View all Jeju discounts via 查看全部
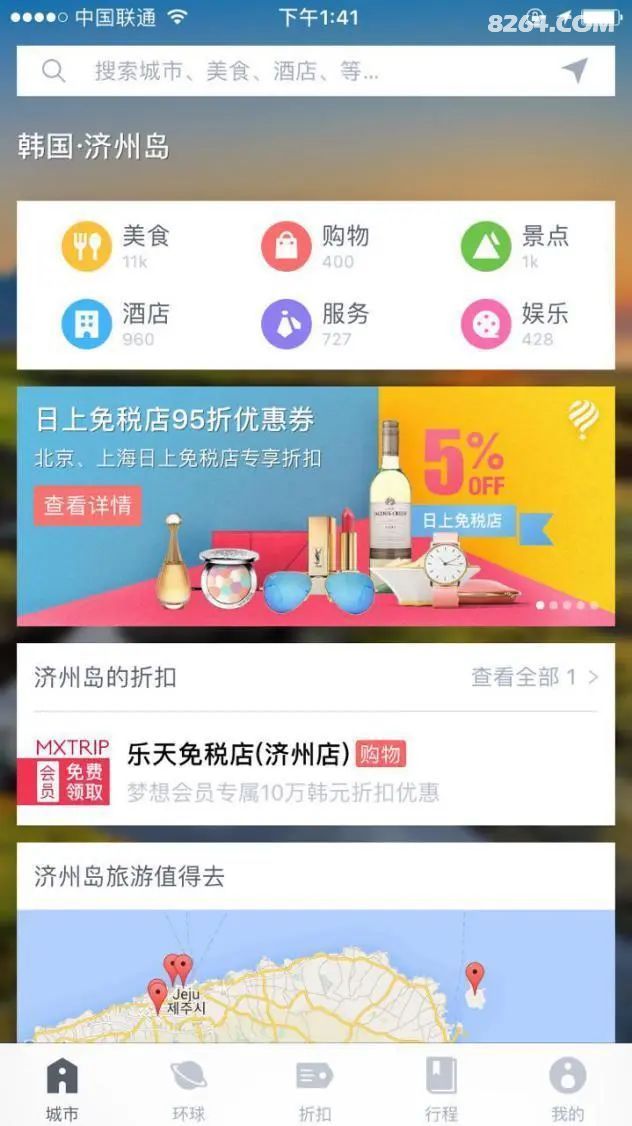The image size is (632, 1126). [x=534, y=677]
